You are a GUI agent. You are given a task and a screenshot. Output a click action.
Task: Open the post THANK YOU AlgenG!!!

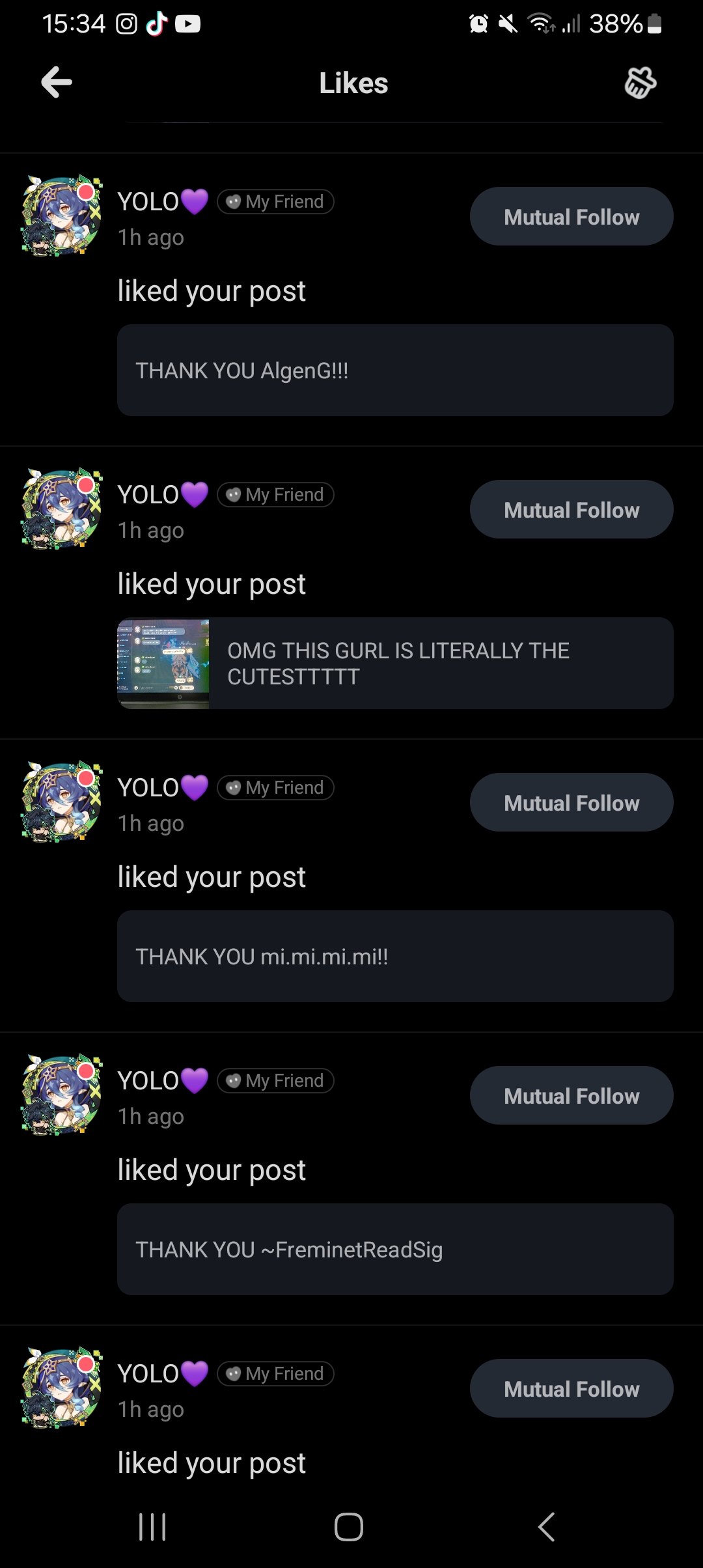394,369
